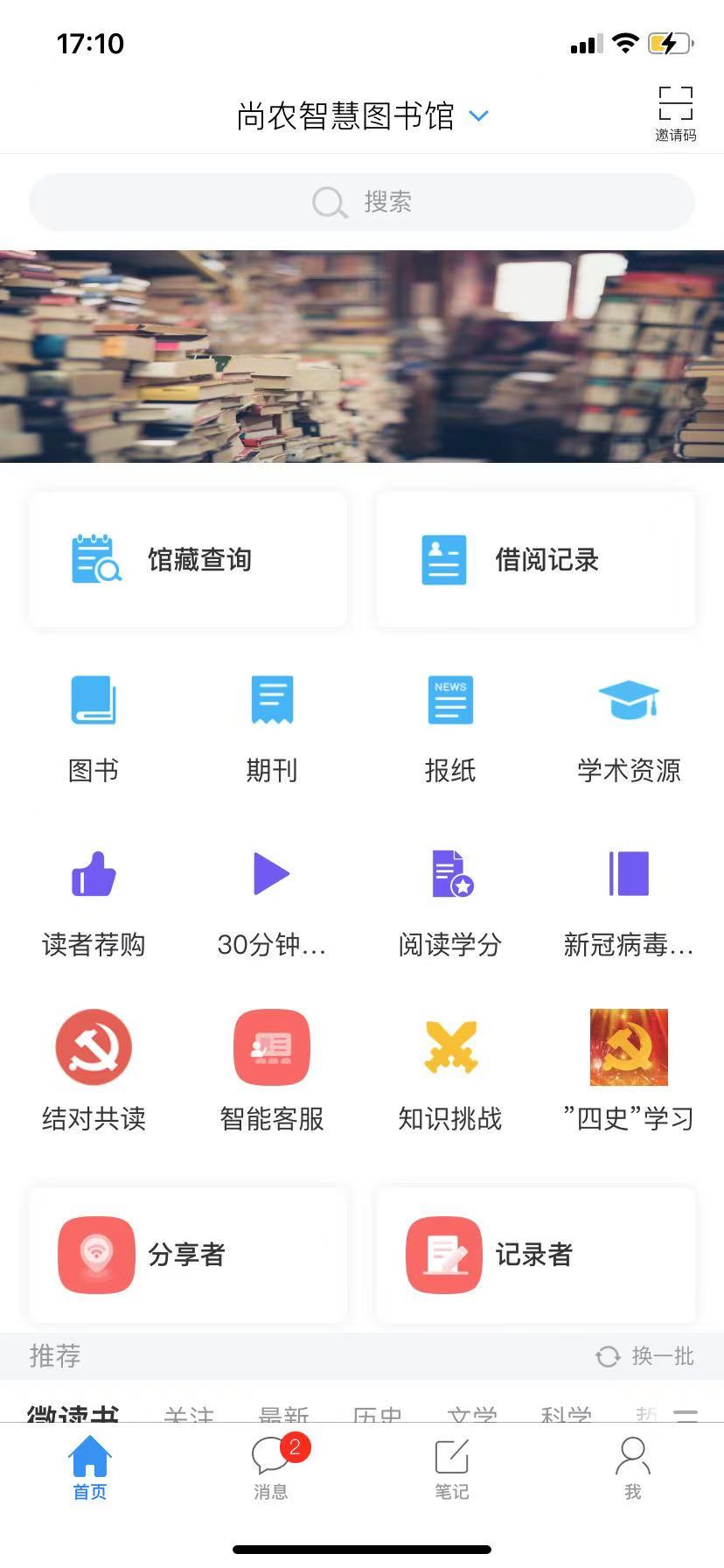This screenshot has width=724, height=1568.
Task: Expand the 尚农智慧图书馆 library dropdown
Action: (x=362, y=115)
